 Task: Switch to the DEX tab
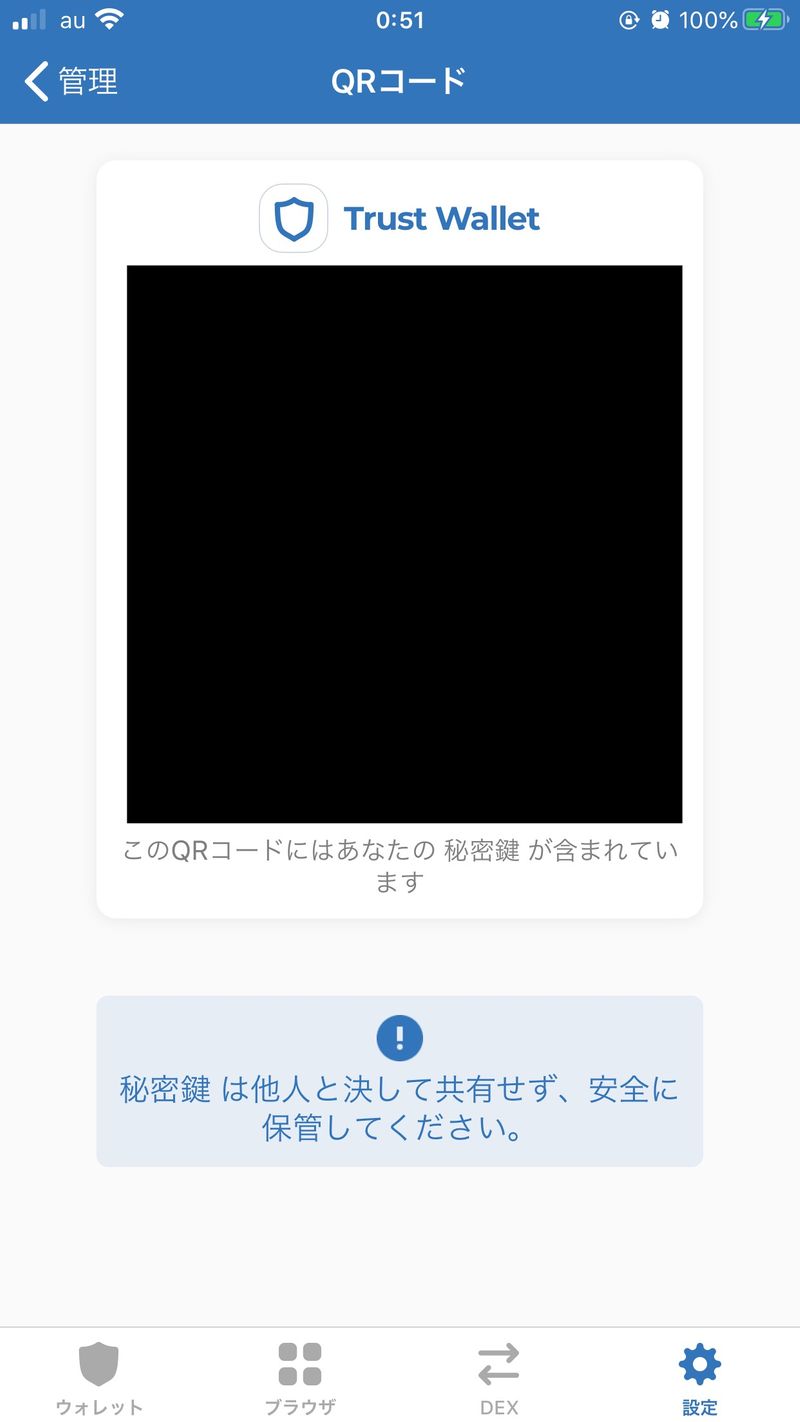tap(499, 1378)
